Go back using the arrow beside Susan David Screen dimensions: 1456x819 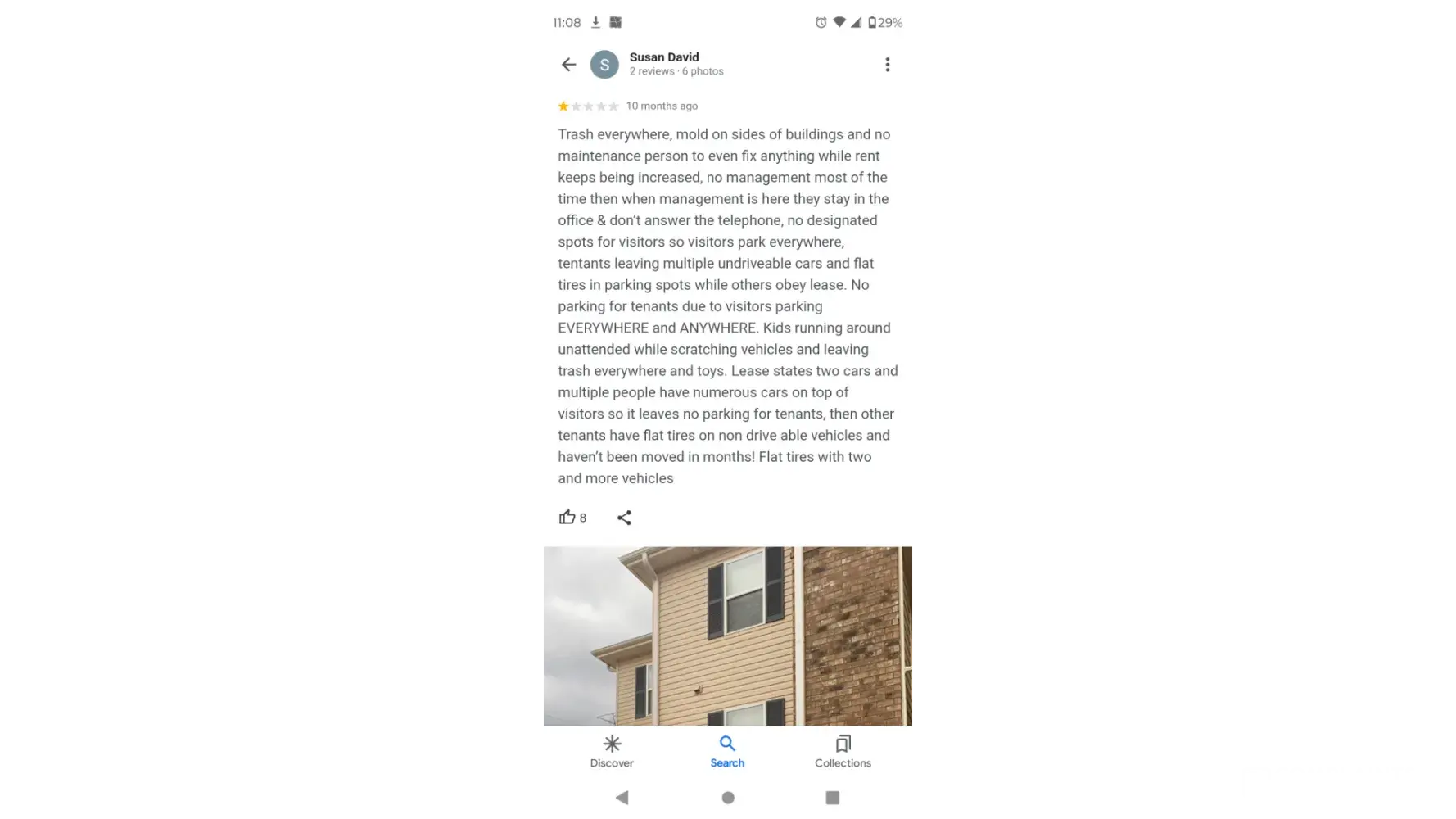568,65
